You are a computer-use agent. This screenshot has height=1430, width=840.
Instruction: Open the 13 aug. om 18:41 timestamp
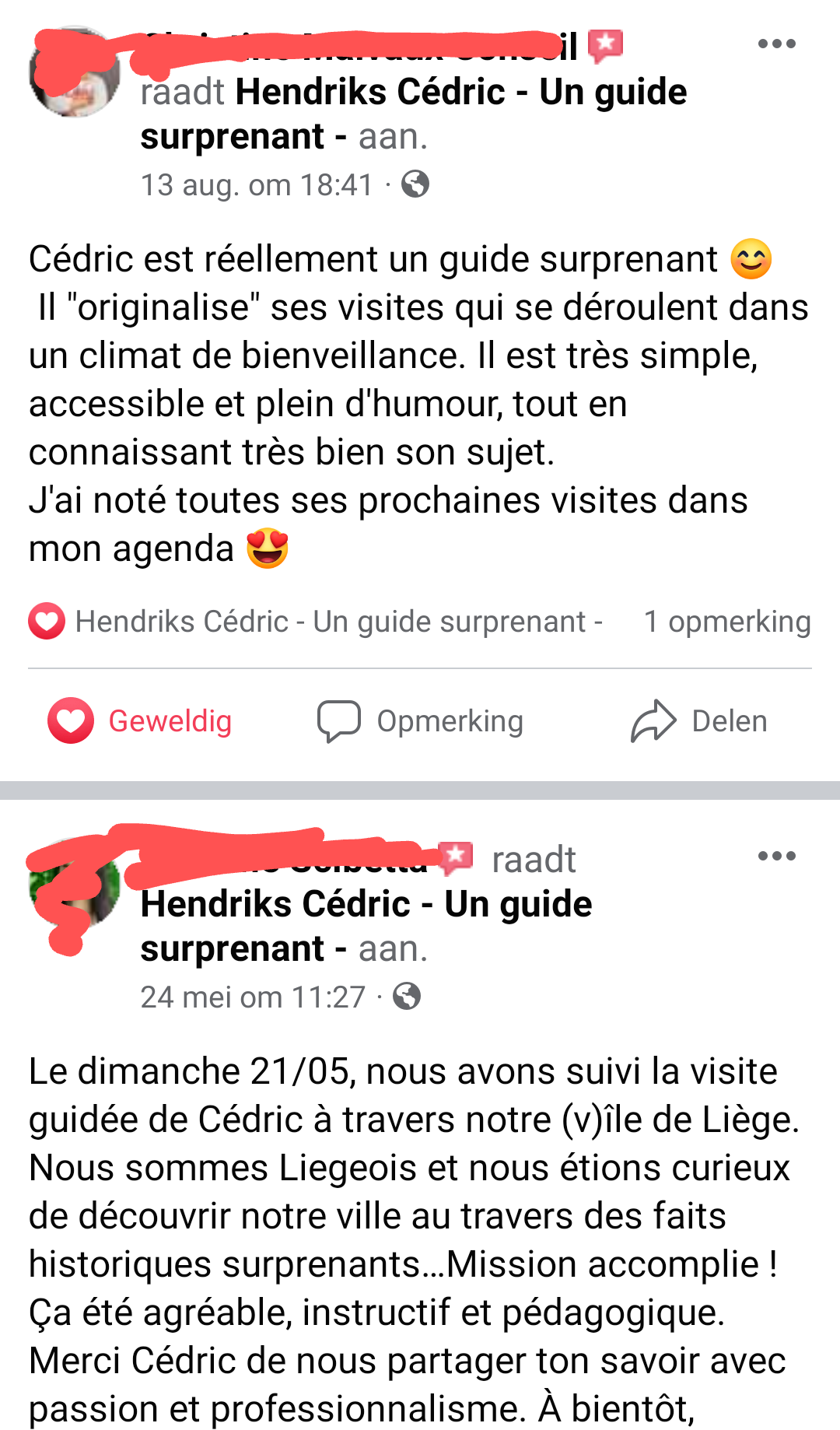(257, 185)
